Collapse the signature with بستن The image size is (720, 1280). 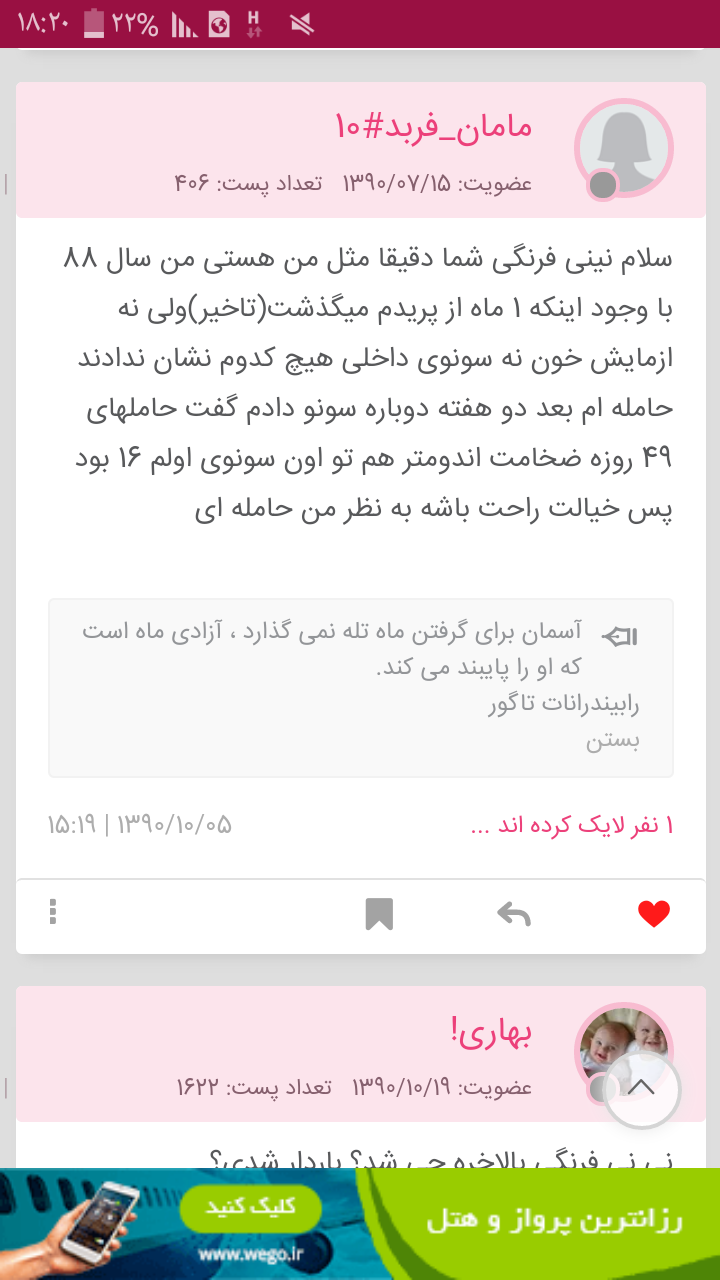pyautogui.click(x=613, y=741)
